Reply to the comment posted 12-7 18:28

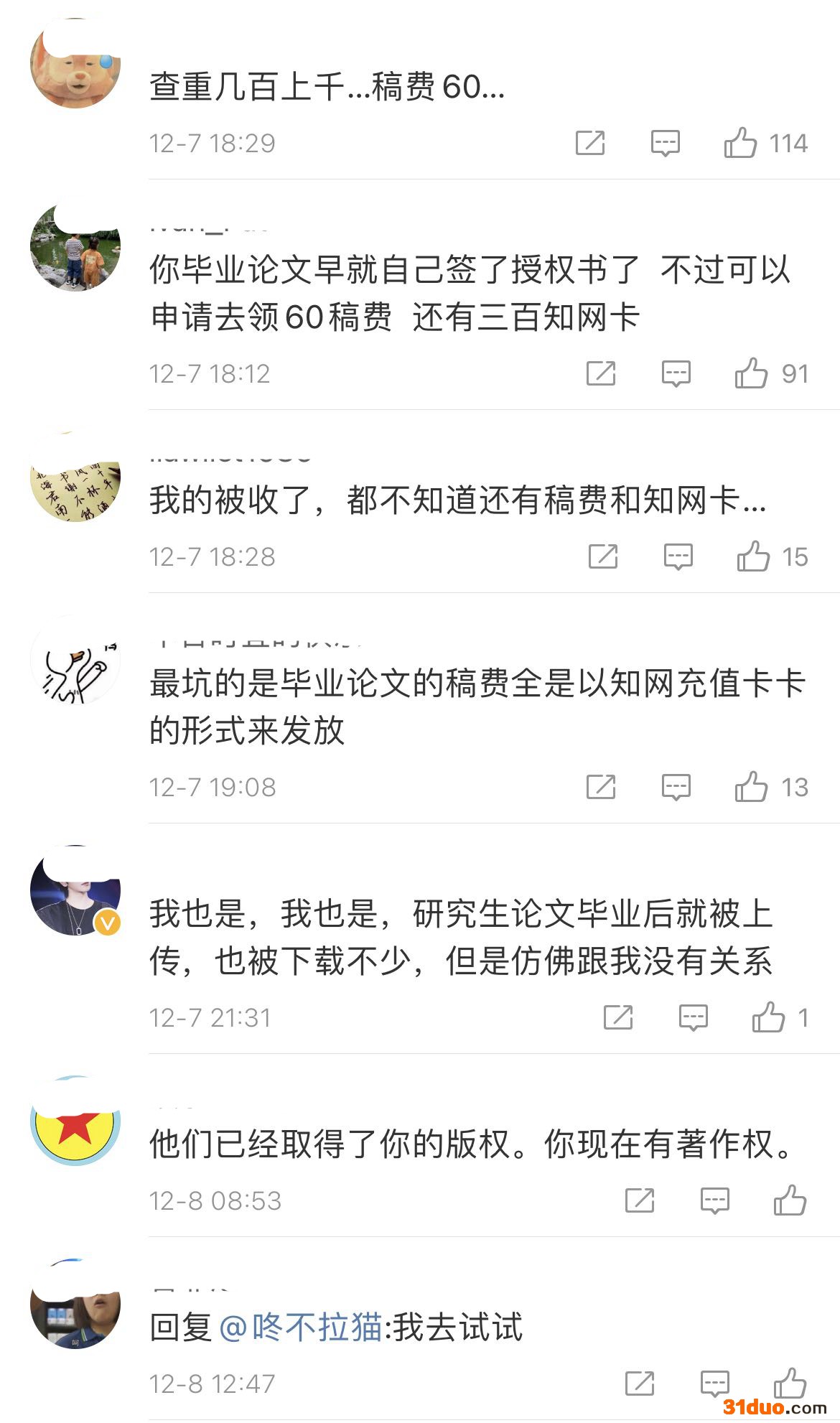(678, 556)
